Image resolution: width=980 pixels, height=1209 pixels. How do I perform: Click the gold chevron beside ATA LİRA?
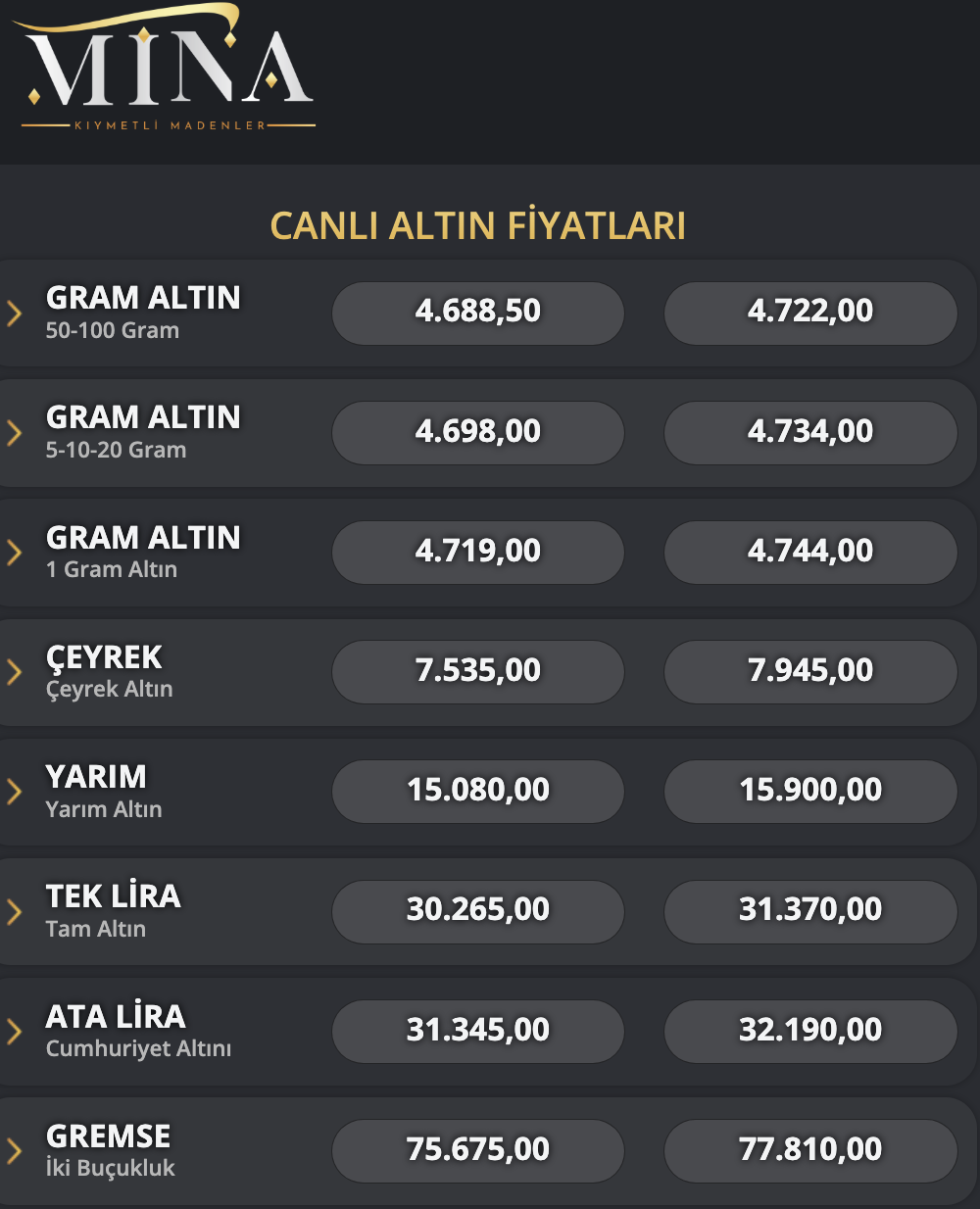pos(15,1031)
